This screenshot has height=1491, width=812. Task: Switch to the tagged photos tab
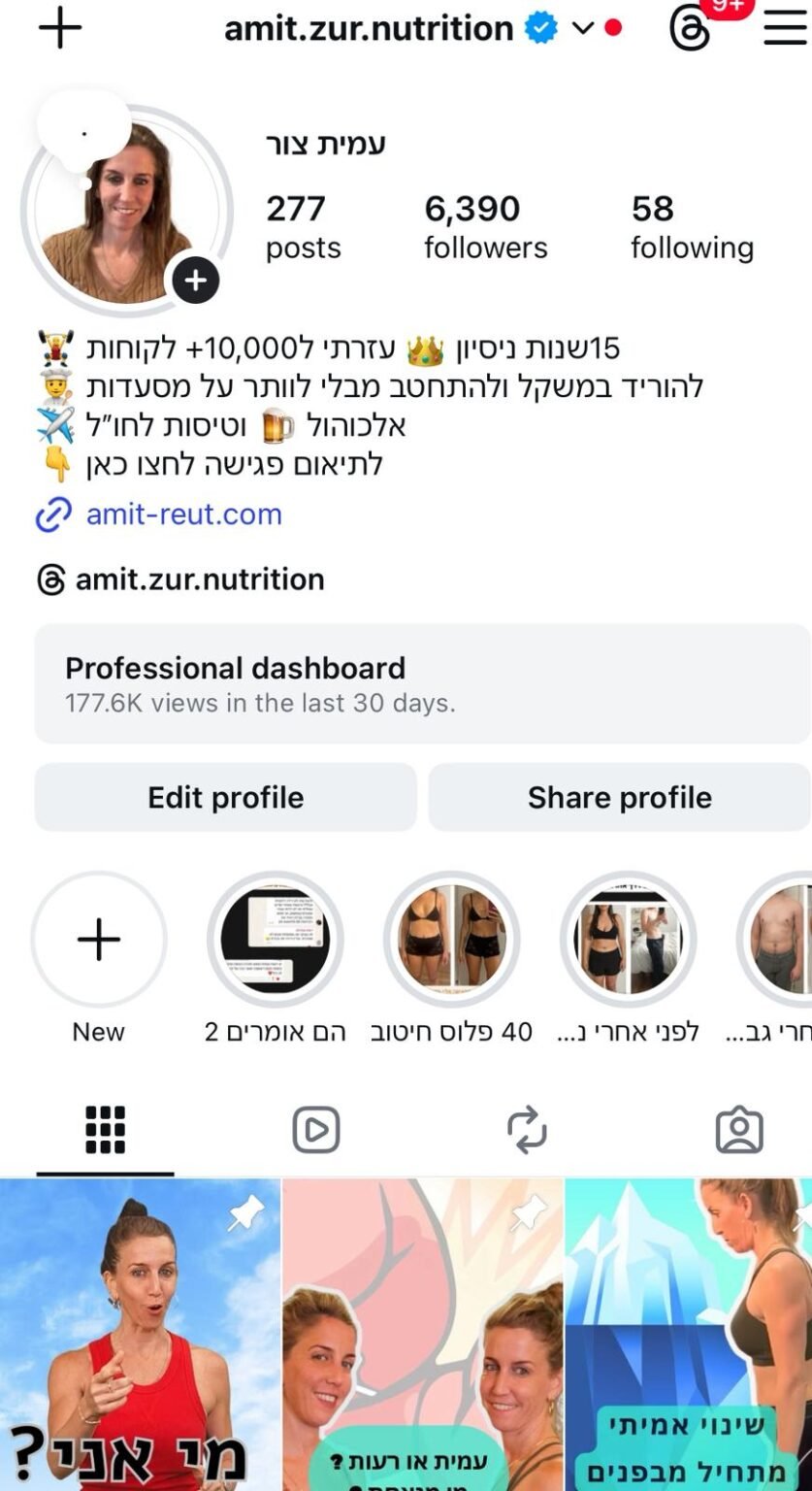tap(739, 1130)
